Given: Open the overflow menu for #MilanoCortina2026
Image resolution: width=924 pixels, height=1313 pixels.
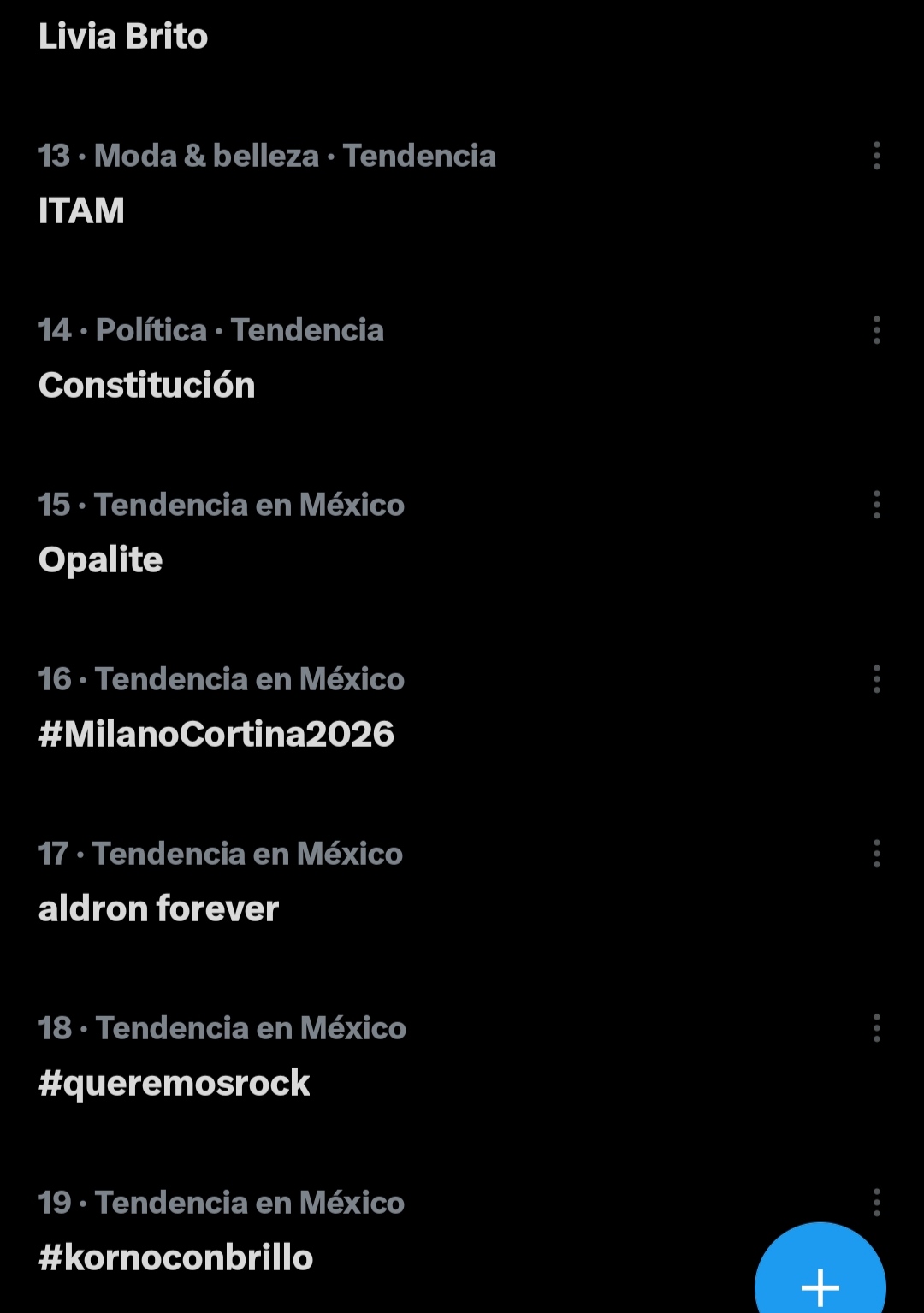Looking at the screenshot, I should pos(876,679).
